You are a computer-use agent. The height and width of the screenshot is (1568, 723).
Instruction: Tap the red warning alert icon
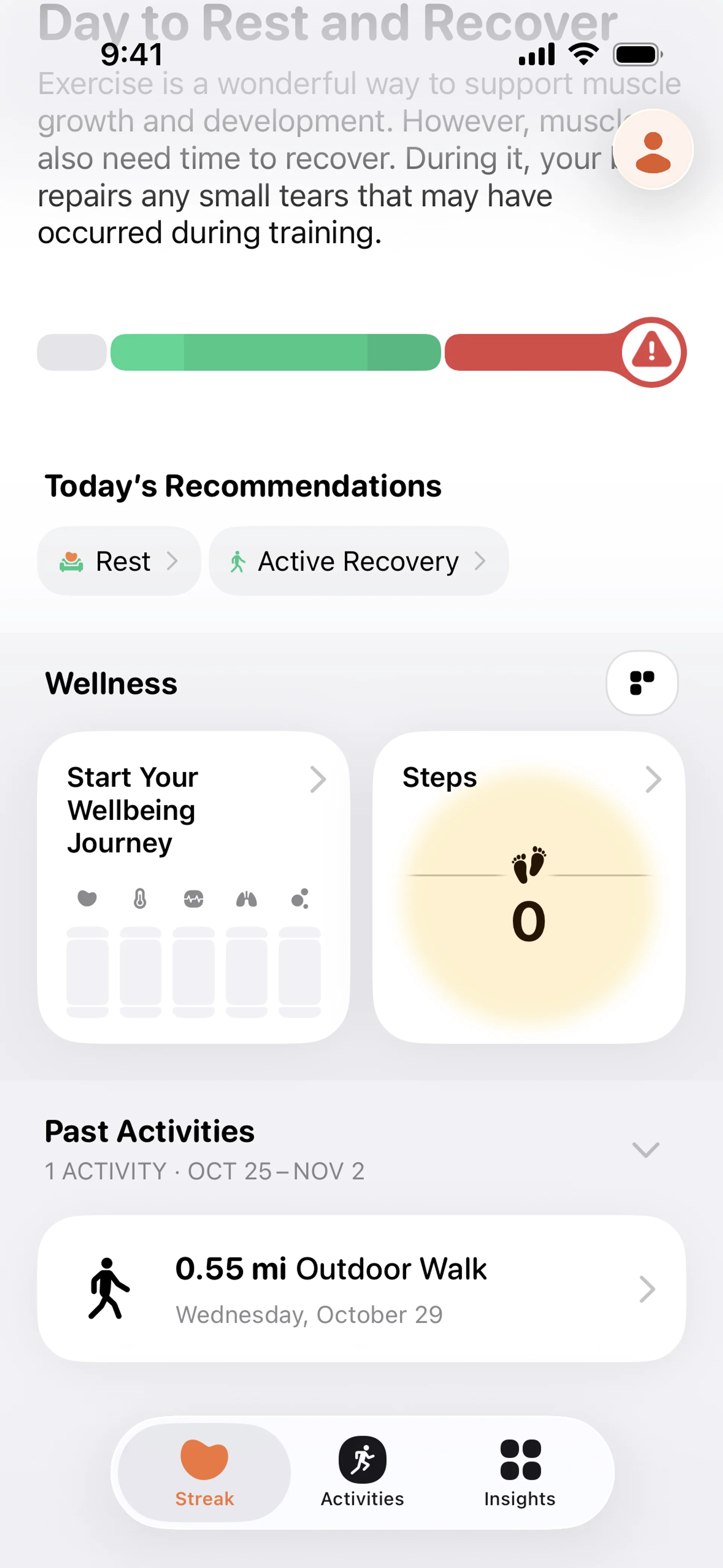[x=652, y=352]
